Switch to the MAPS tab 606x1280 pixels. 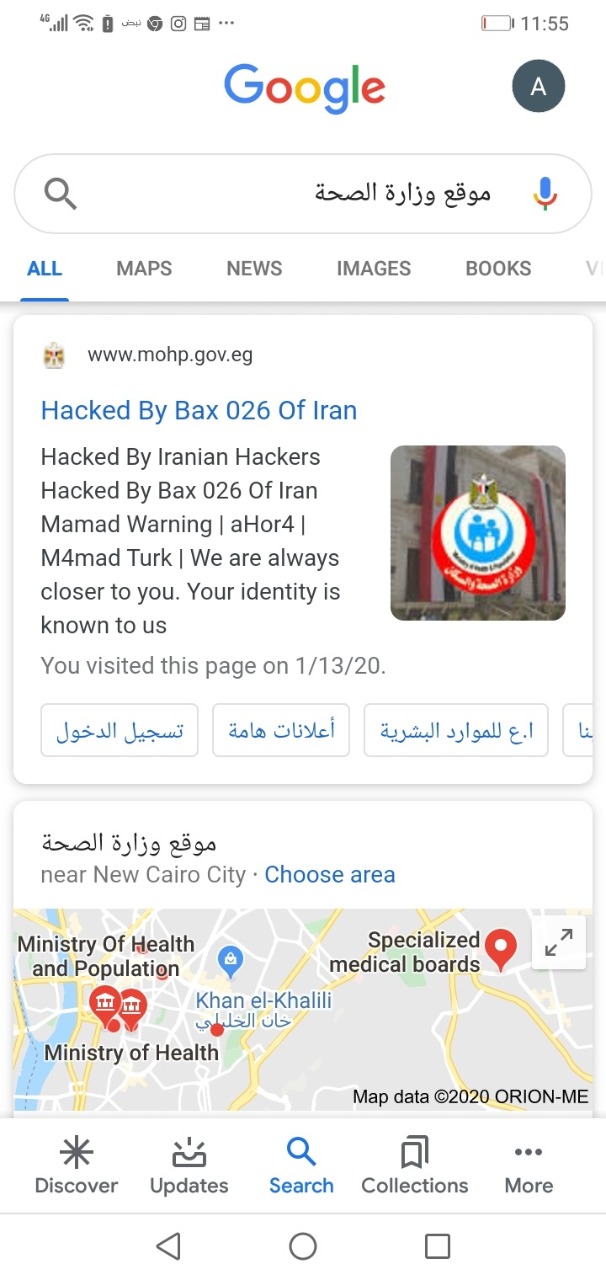coord(144,268)
